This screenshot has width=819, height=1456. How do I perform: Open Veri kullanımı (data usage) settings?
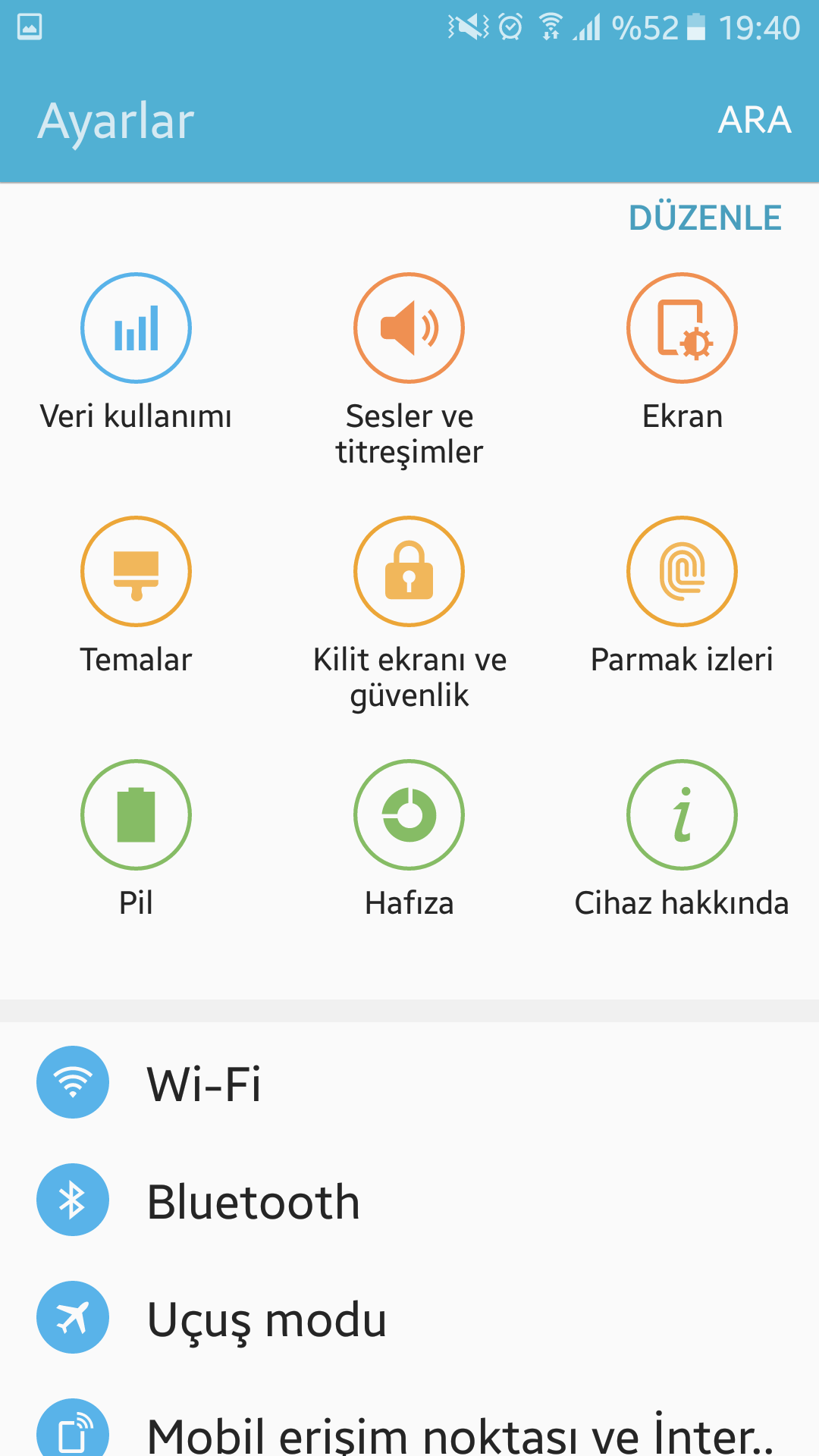136,328
